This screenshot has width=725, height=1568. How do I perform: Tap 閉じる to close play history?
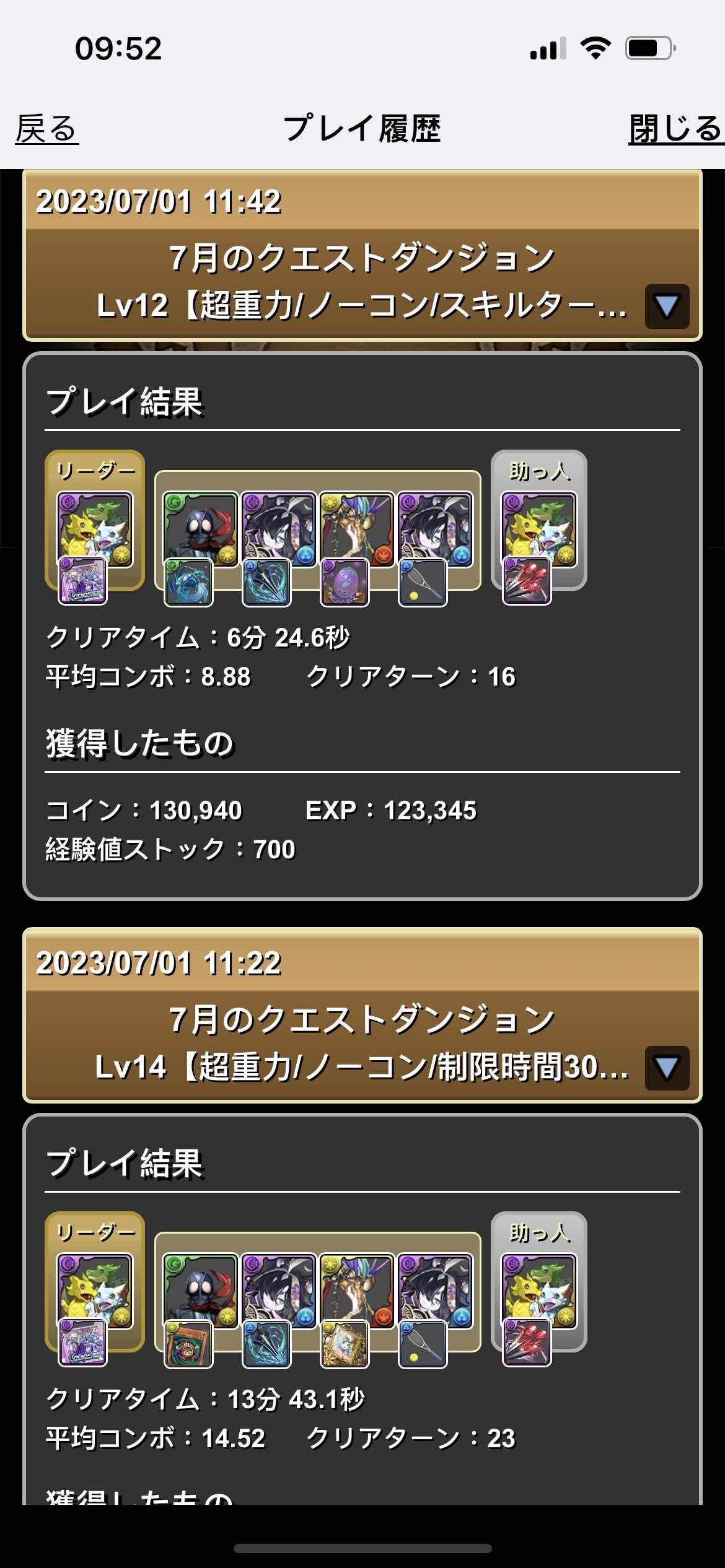(675, 129)
